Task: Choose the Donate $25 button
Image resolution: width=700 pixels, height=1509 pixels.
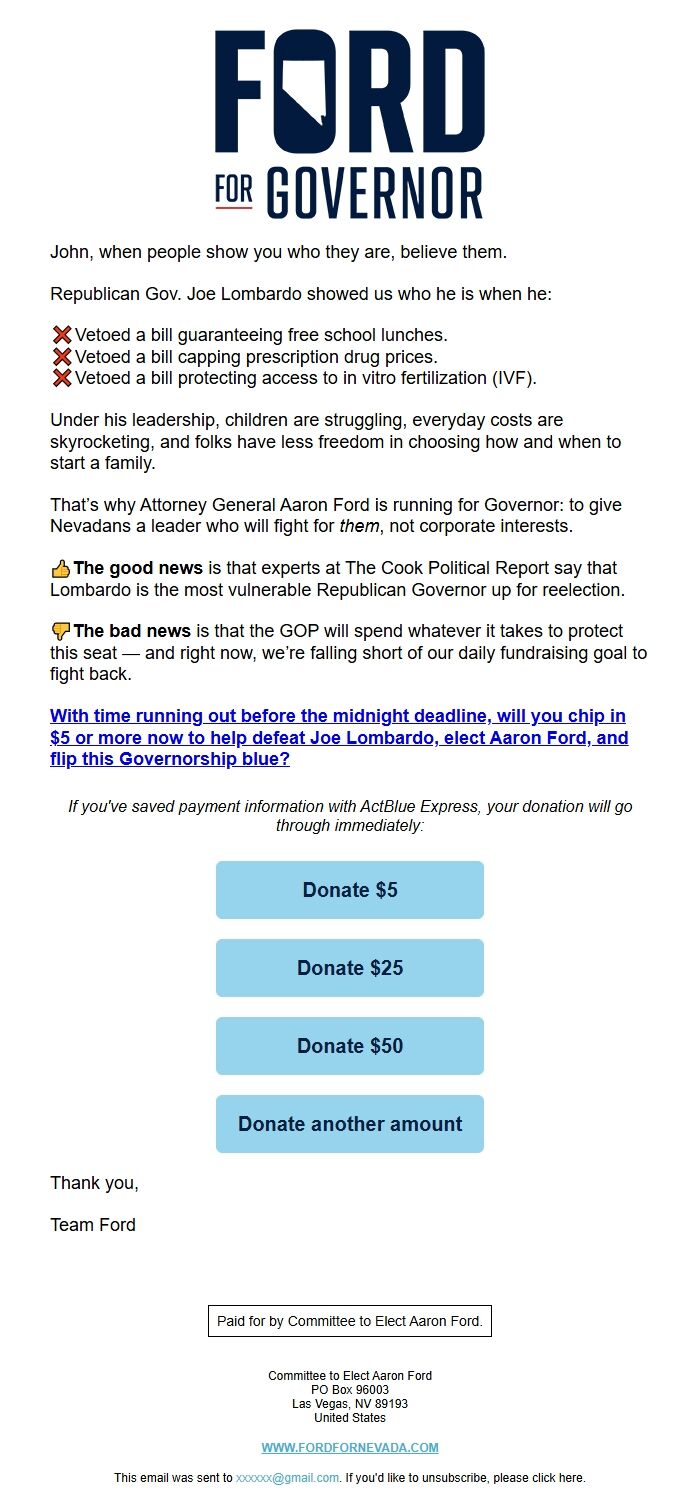Action: click(x=350, y=968)
